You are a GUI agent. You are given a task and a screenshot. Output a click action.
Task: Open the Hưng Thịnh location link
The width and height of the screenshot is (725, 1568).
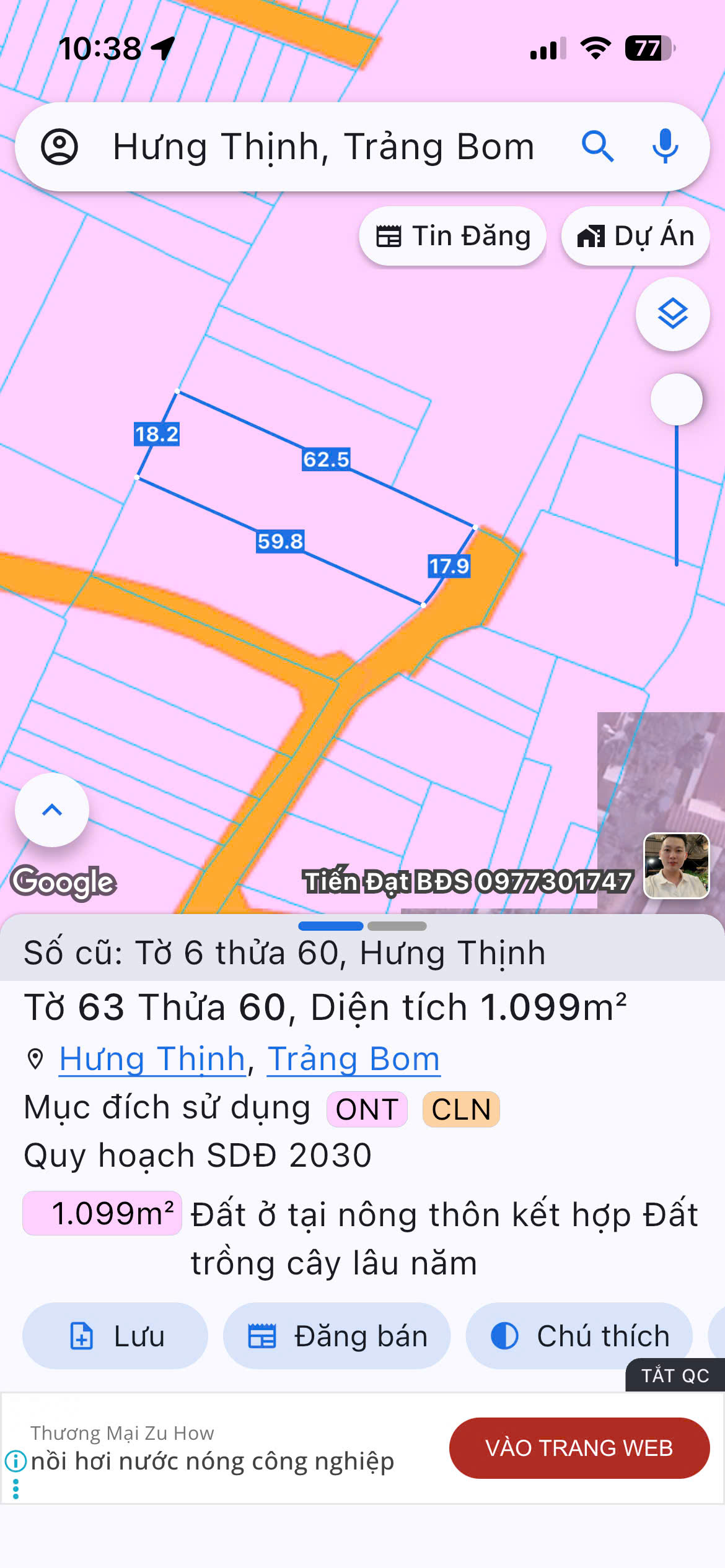(152, 1058)
